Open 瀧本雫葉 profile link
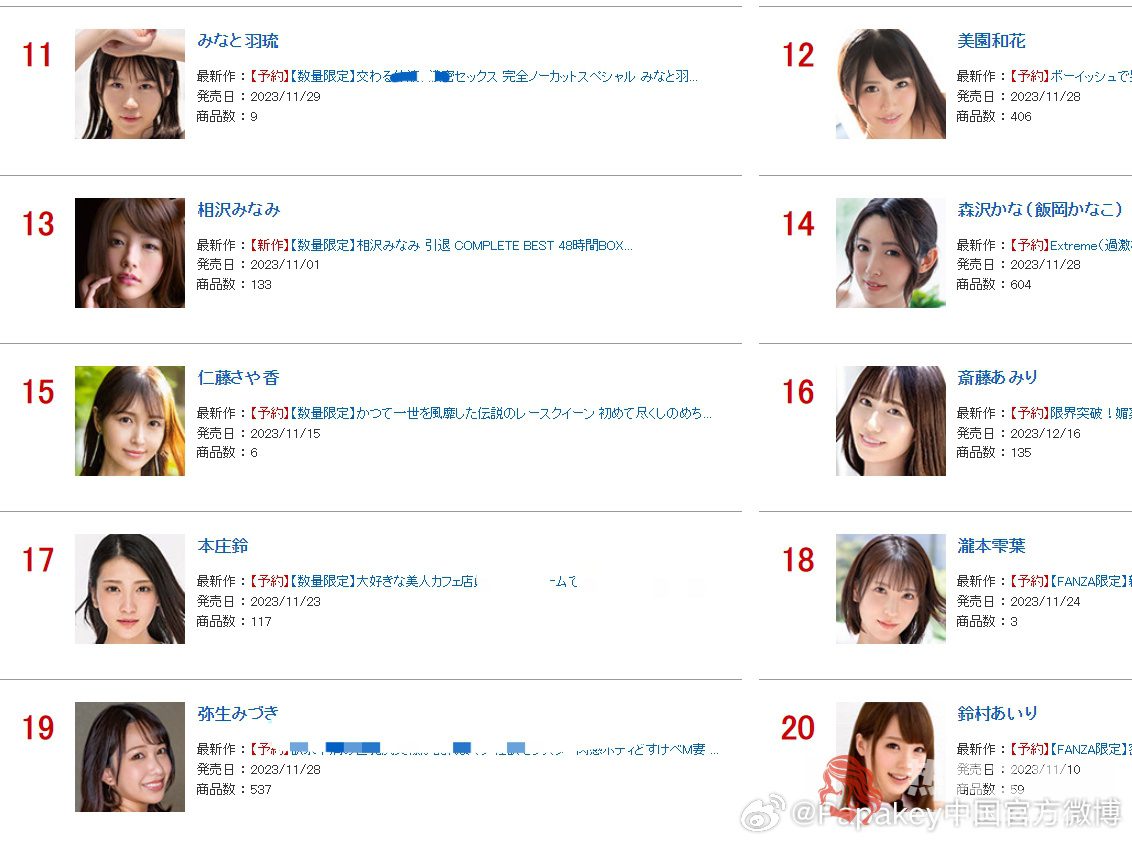This screenshot has width=1132, height=843. click(x=990, y=546)
